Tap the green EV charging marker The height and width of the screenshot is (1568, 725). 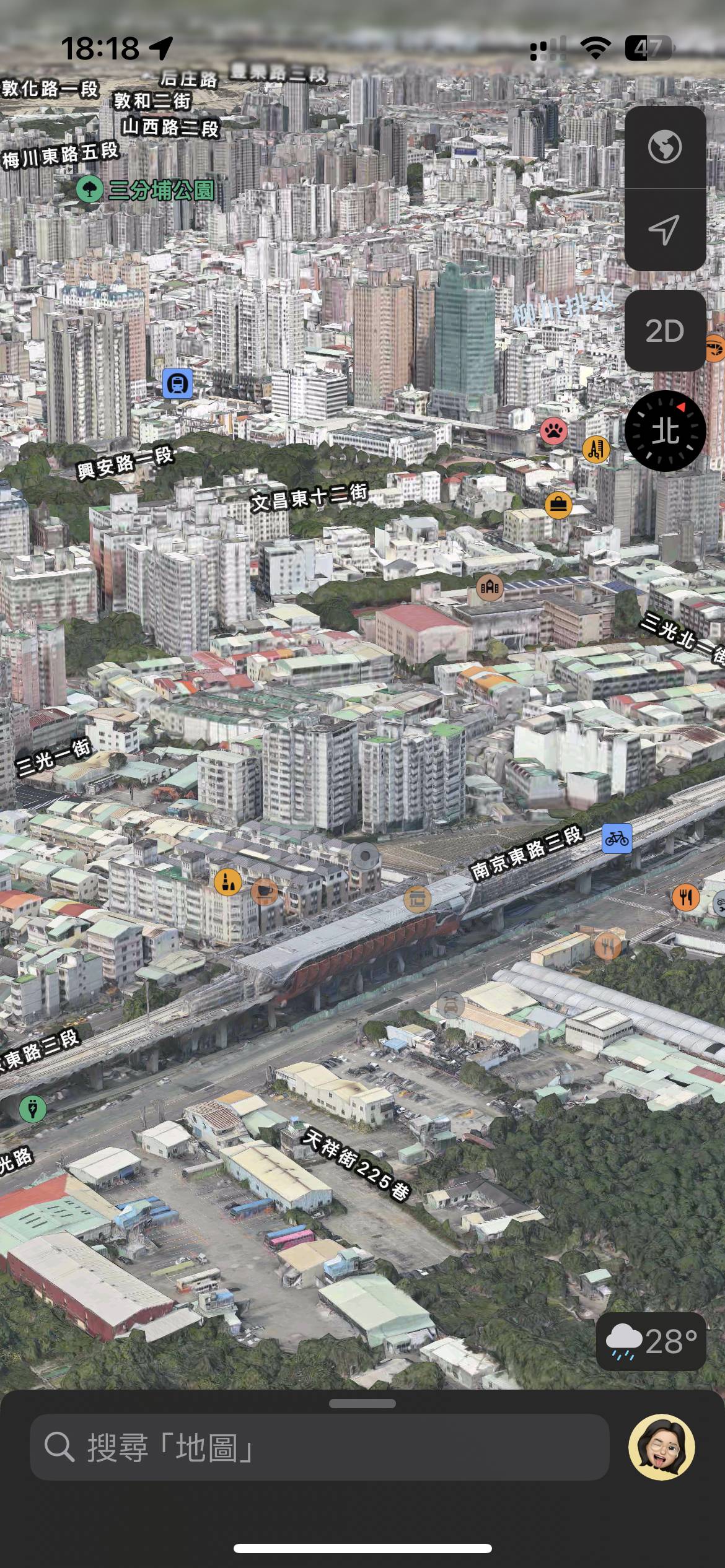click(x=33, y=1108)
